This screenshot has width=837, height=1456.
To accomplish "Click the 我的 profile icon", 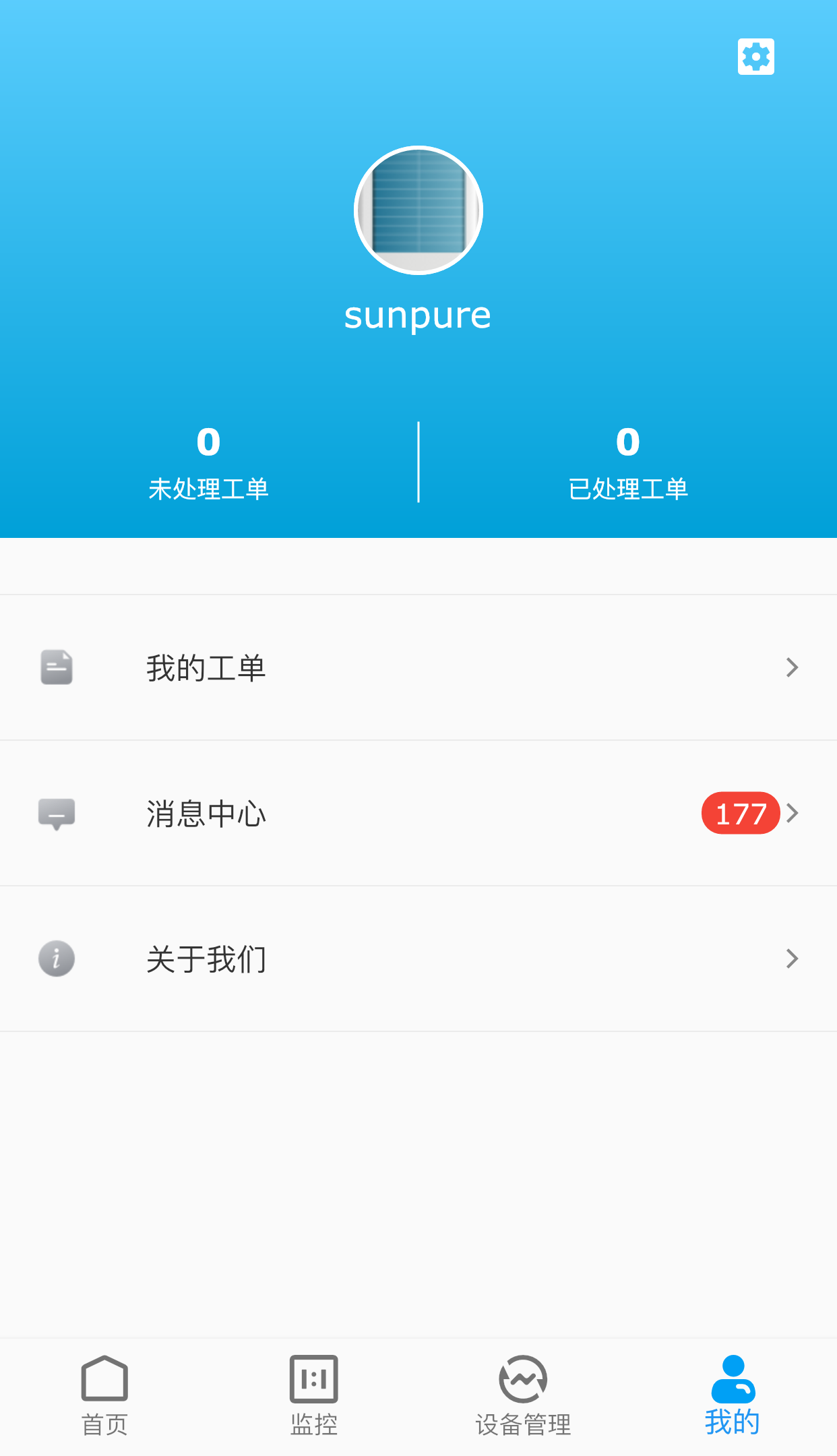I will tap(732, 1377).
